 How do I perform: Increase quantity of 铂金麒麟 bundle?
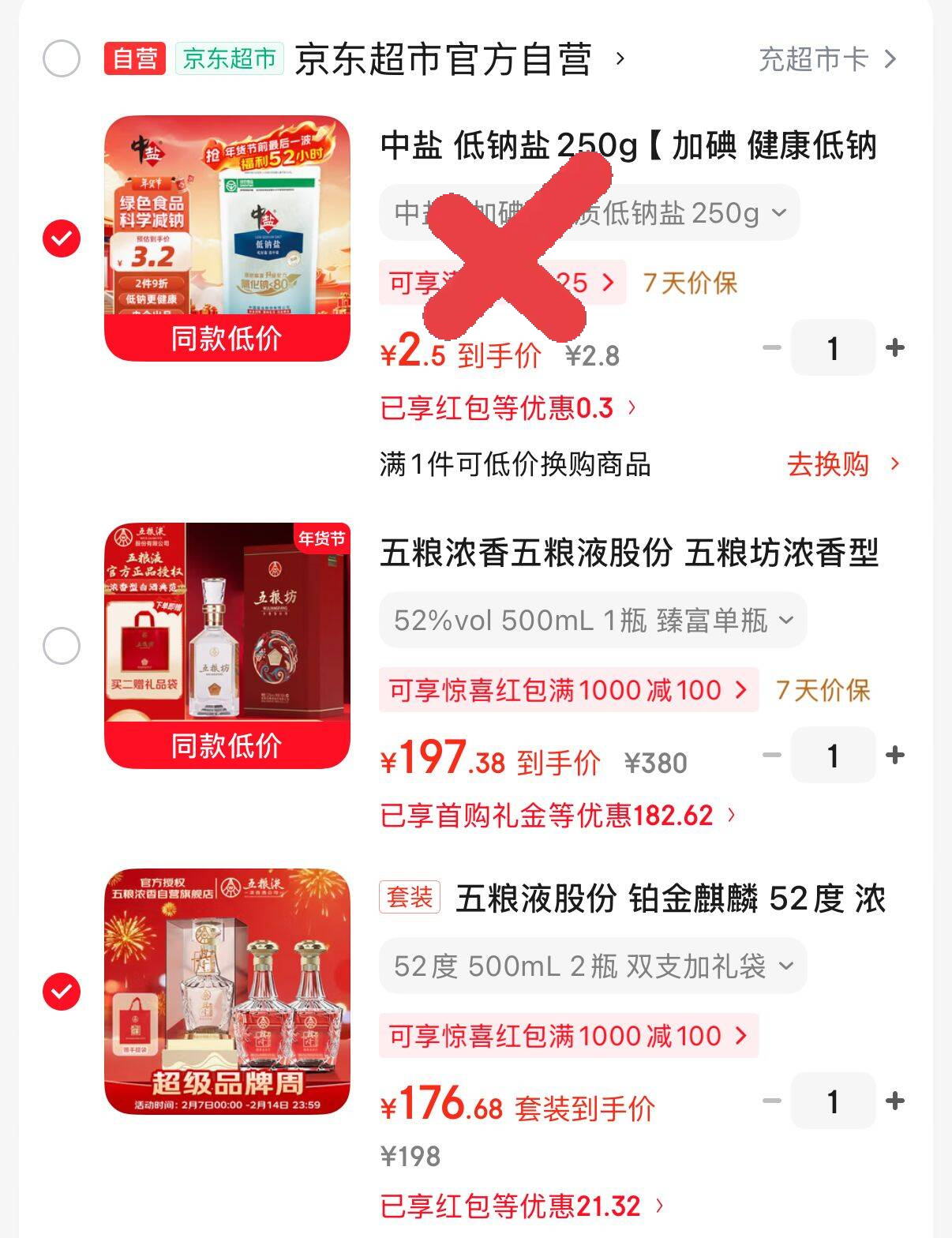(895, 1101)
